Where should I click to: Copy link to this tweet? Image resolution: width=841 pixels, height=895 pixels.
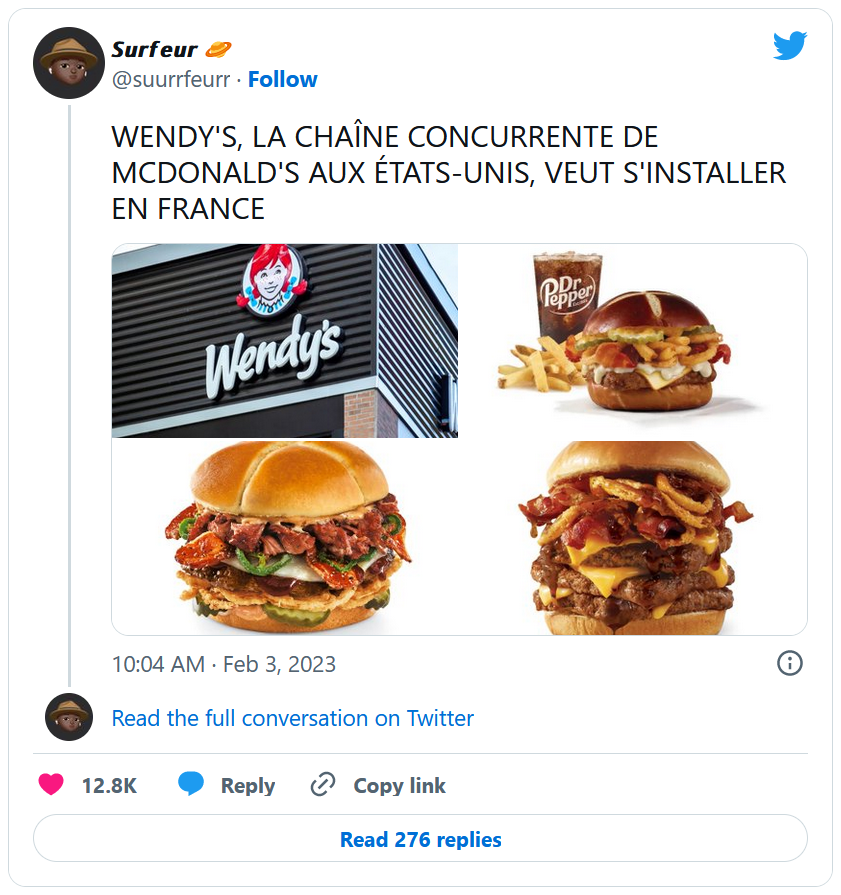point(379,785)
